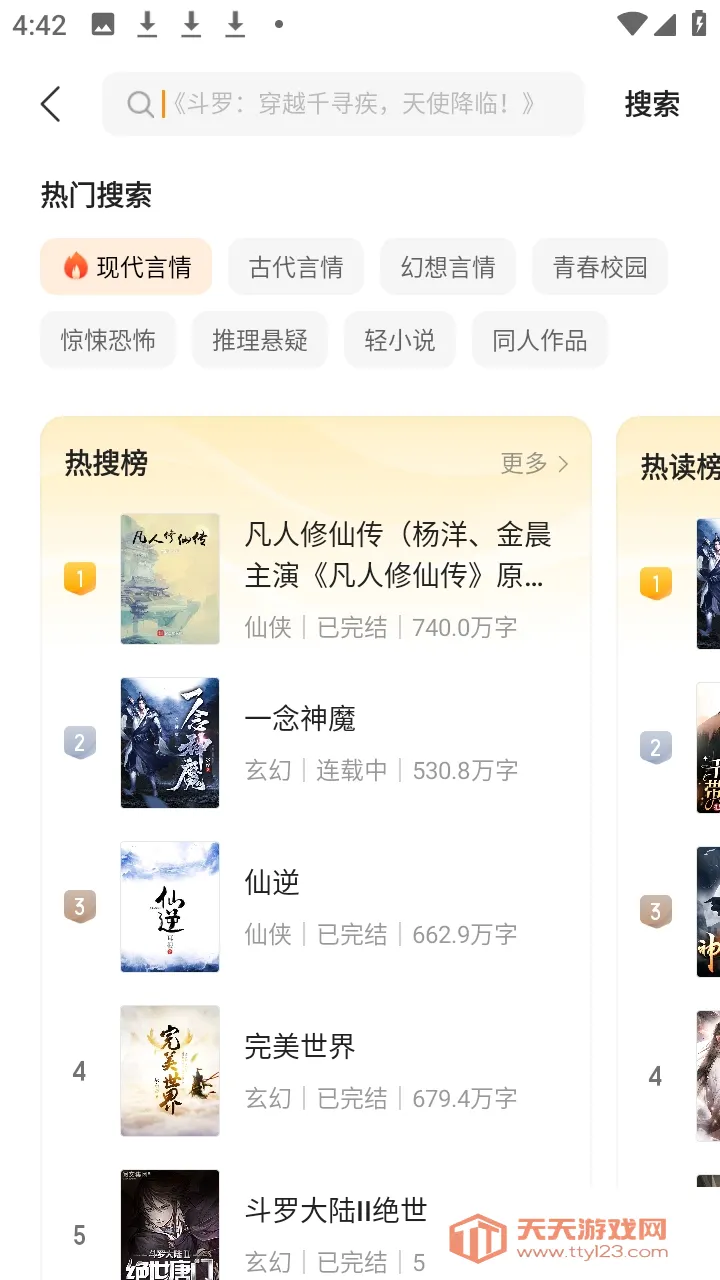Open 更多 in the 热搜榜 card
This screenshot has width=720, height=1280.
click(534, 463)
